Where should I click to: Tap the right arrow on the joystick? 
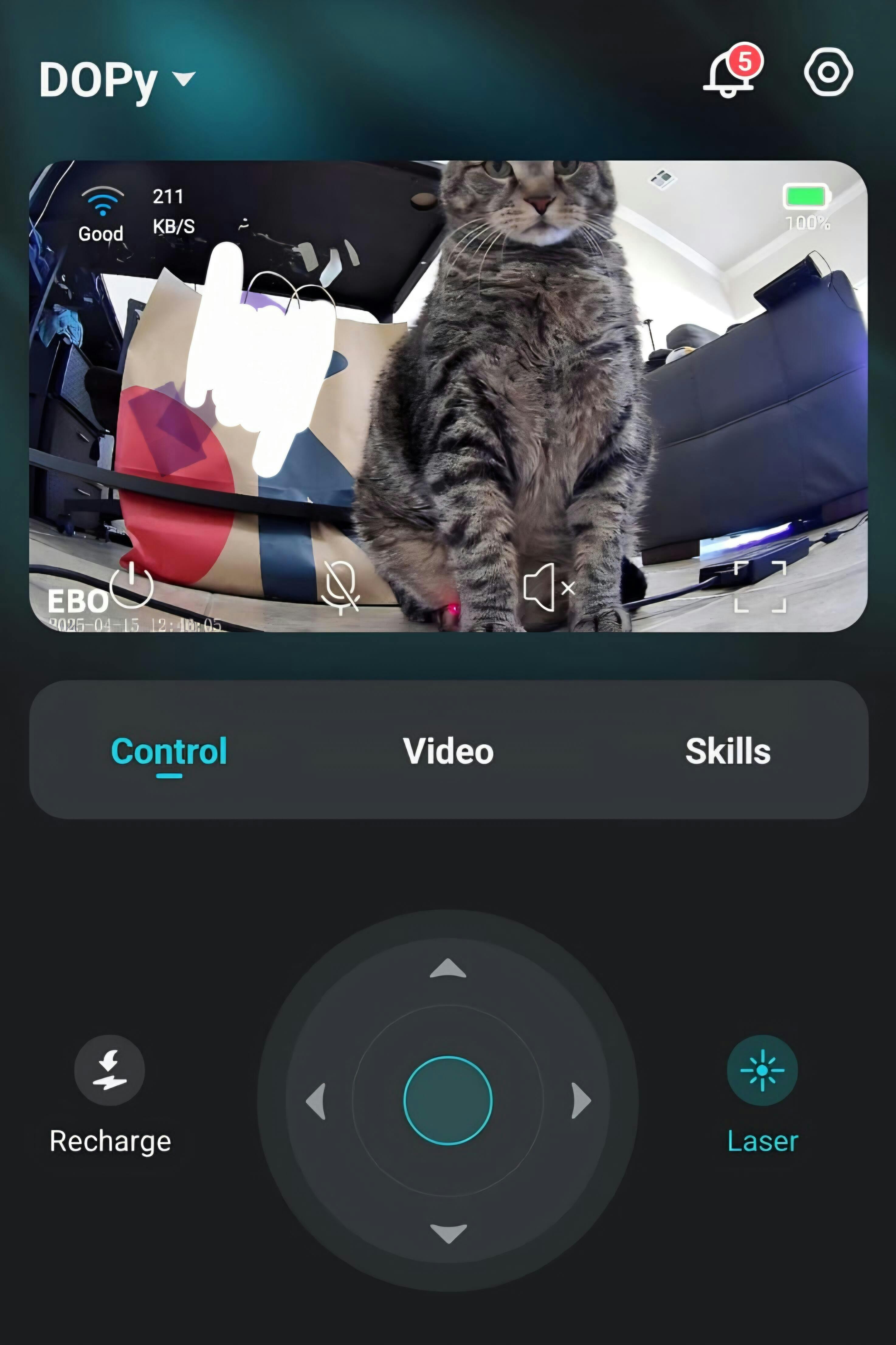pos(581,1100)
